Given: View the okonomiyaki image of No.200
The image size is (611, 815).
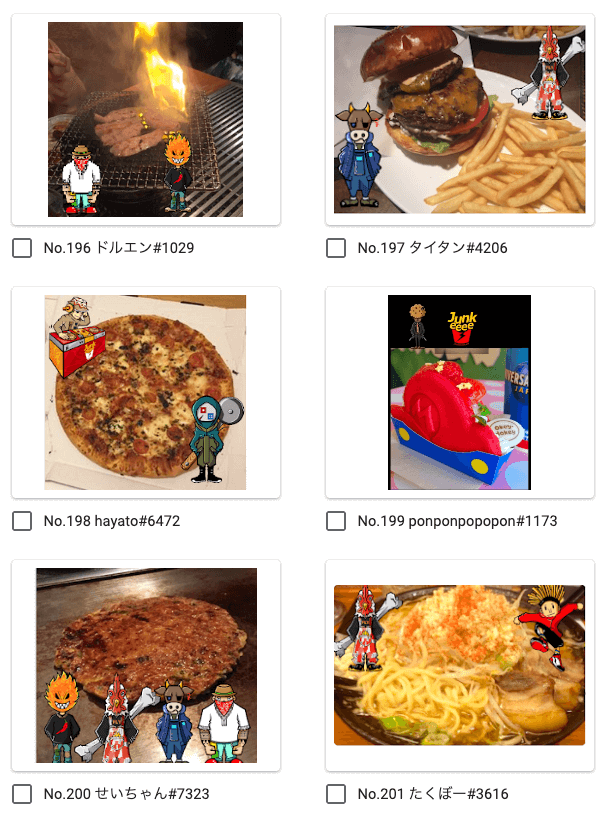Looking at the screenshot, I should point(146,665).
